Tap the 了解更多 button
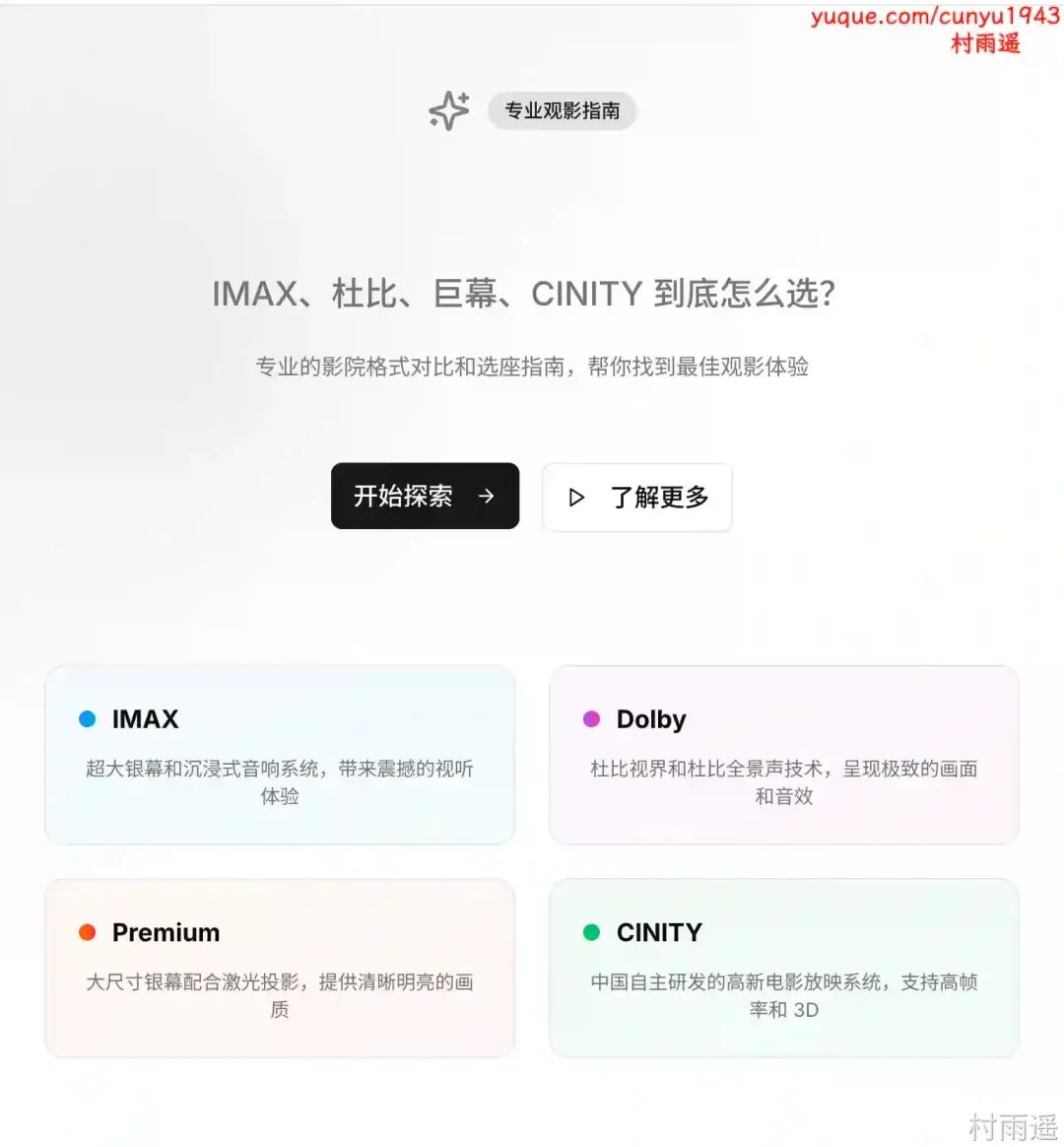Image resolution: width=1064 pixels, height=1147 pixels. pyautogui.click(x=636, y=497)
